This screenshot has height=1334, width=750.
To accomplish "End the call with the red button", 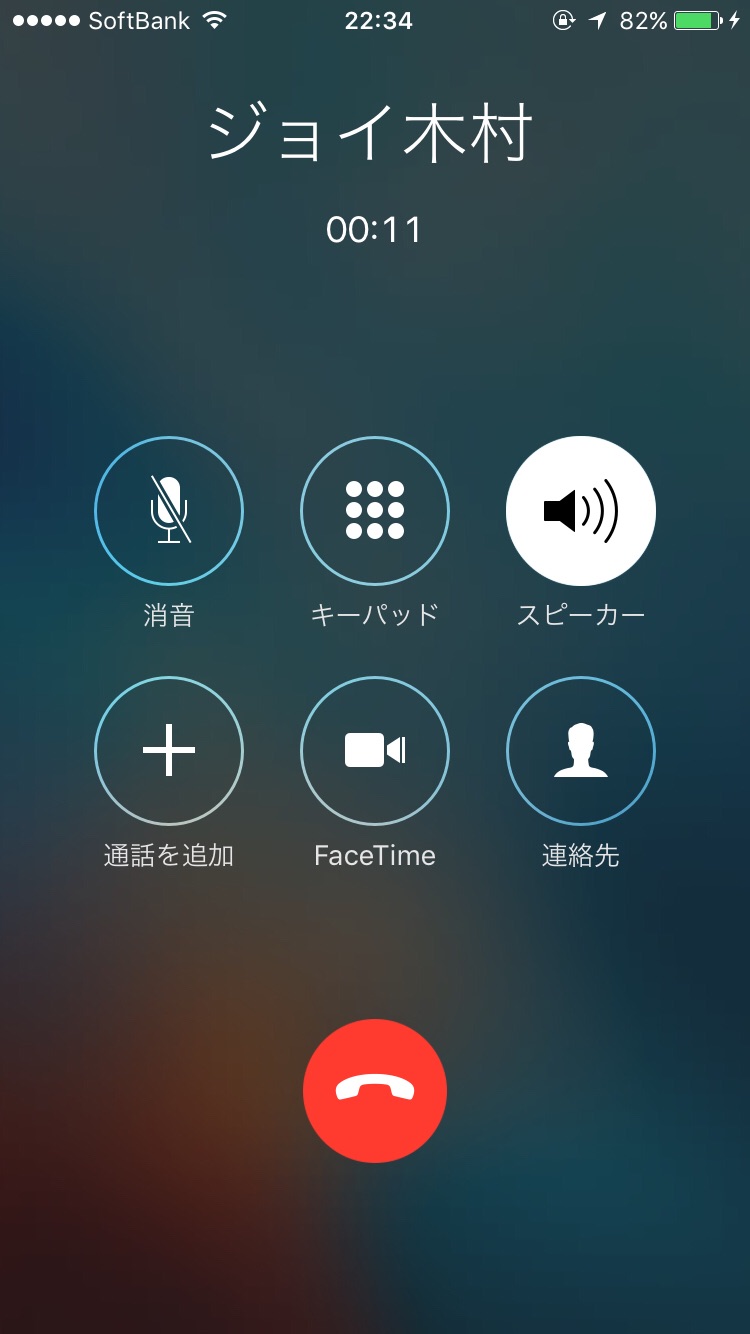I will [x=375, y=1091].
